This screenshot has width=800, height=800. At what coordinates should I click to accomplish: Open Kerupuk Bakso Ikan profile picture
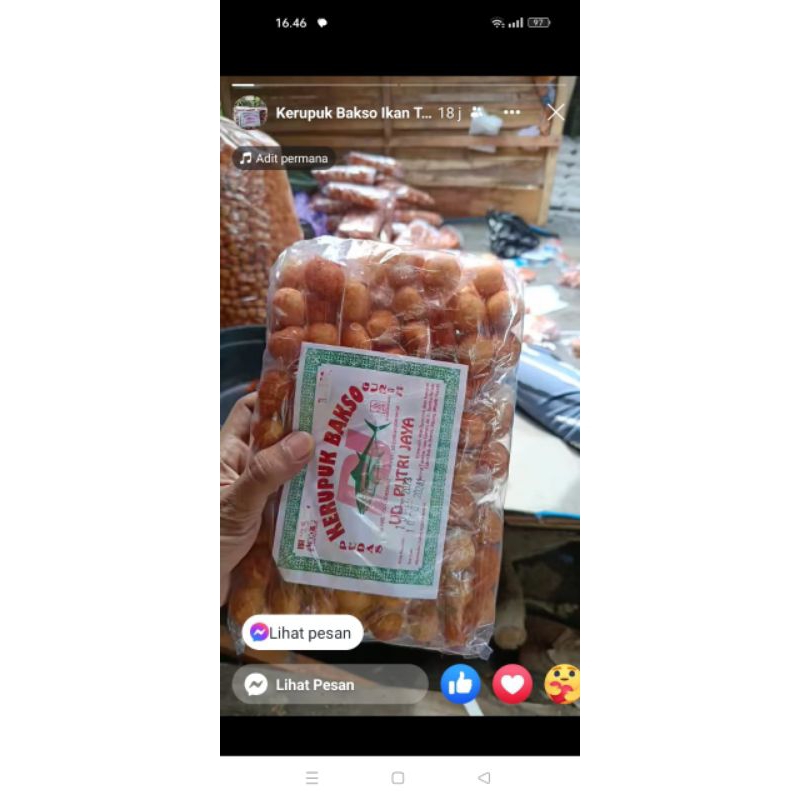point(250,113)
